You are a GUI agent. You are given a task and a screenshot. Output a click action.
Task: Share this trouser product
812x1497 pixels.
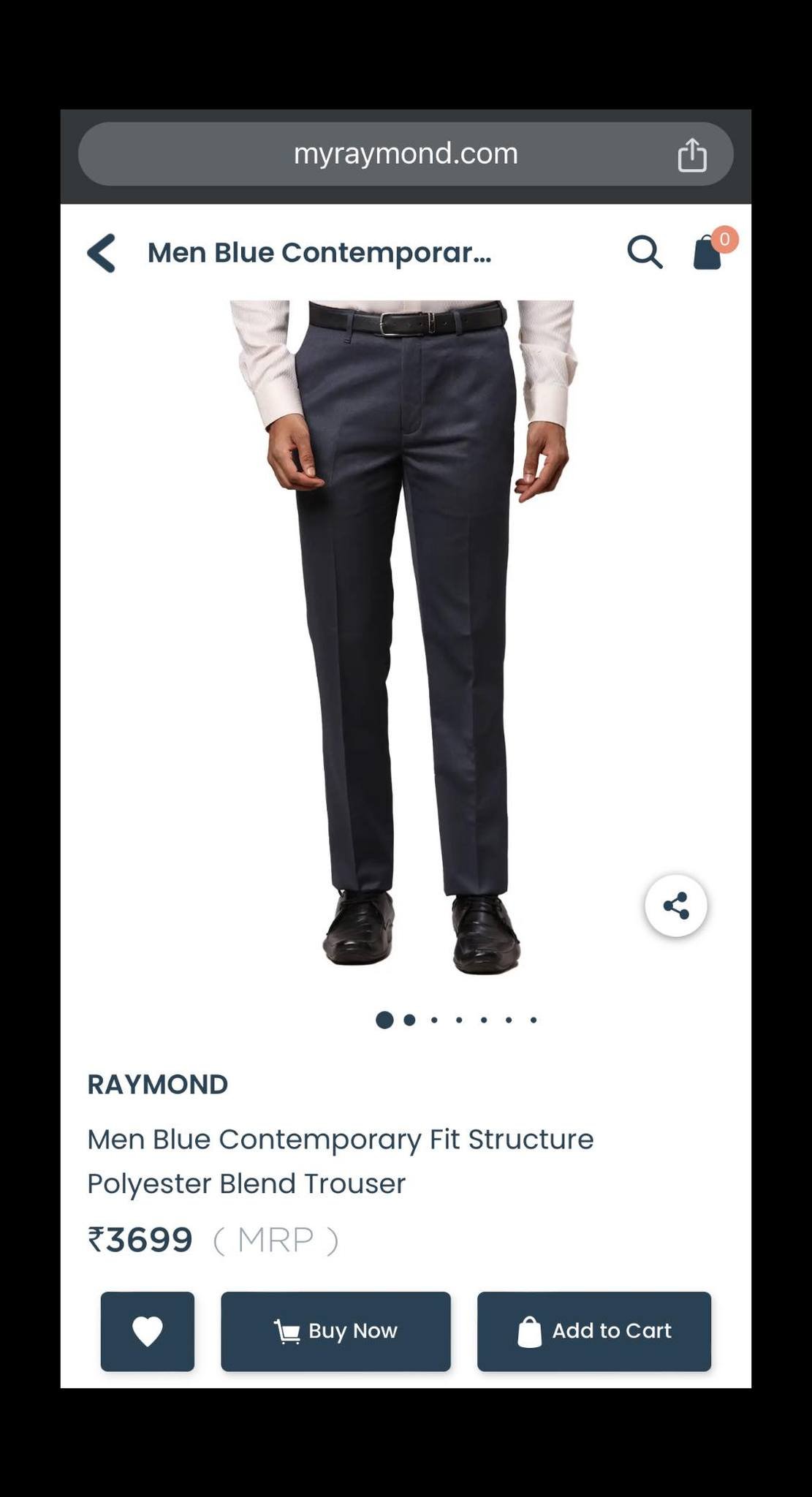pyautogui.click(x=676, y=906)
